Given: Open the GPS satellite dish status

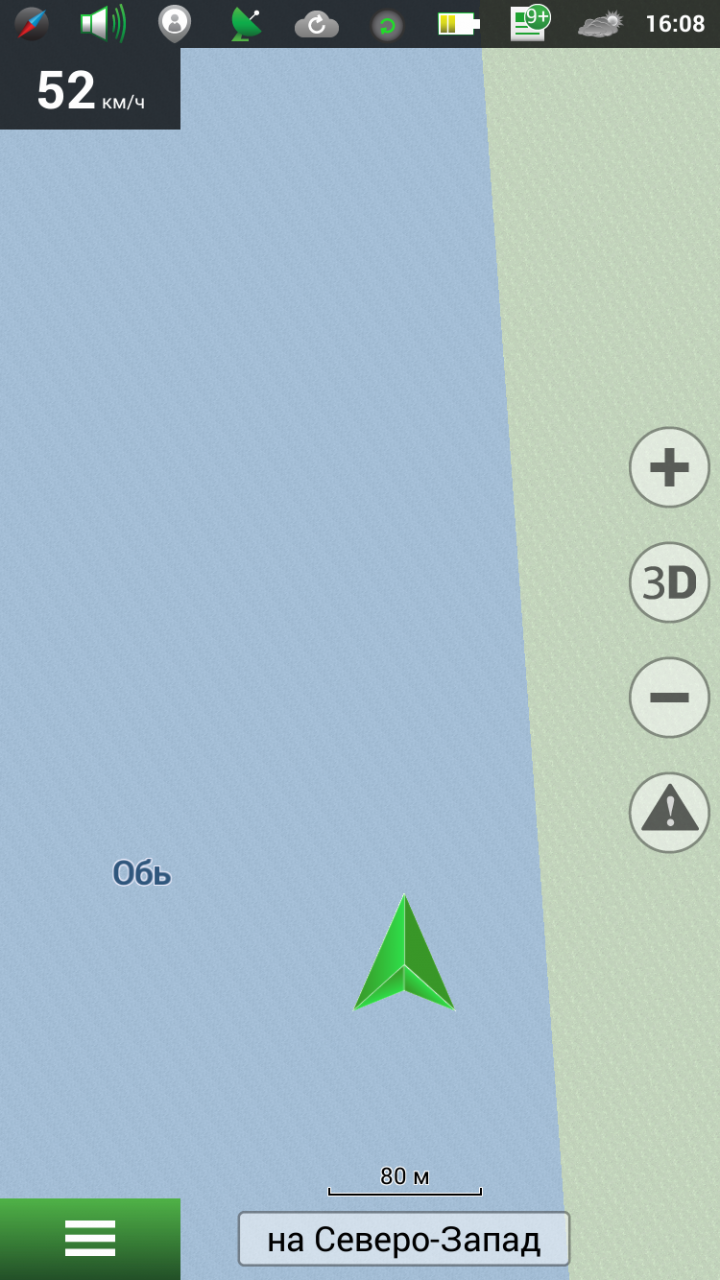Looking at the screenshot, I should tap(246, 23).
